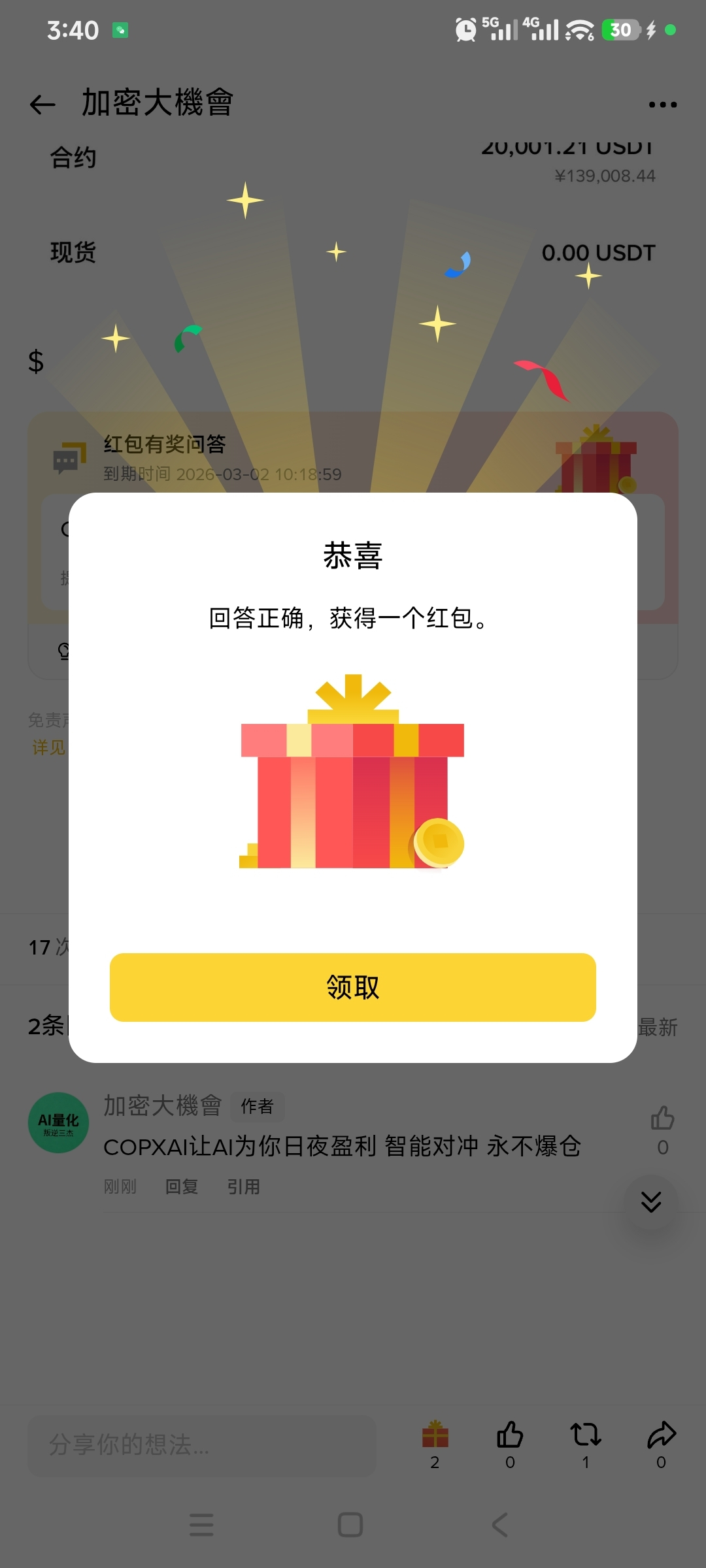The image size is (706, 1568).
Task: Open 加密大機會's AI量化 avatar
Action: 59,1122
